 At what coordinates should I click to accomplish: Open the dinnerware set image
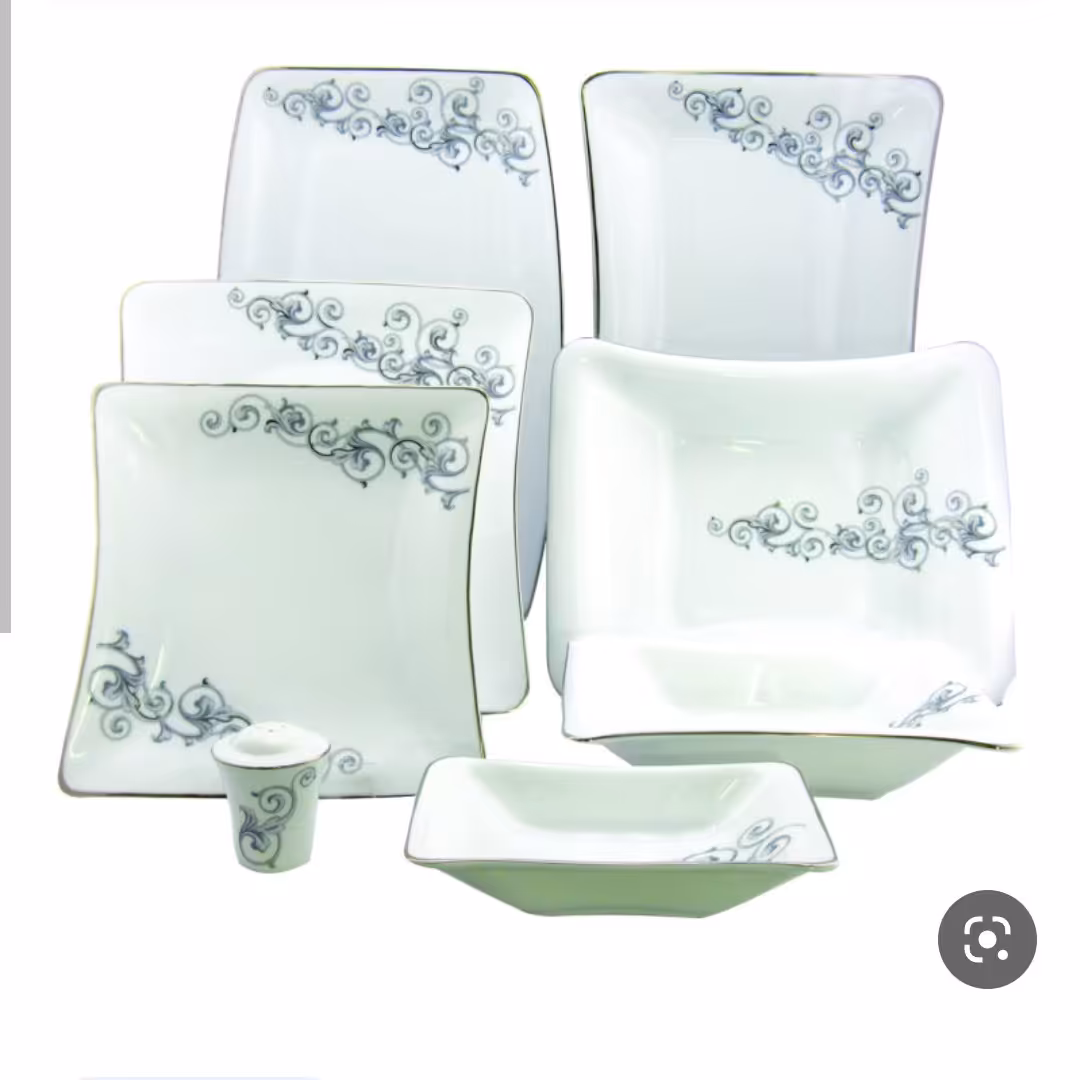pyautogui.click(x=540, y=480)
